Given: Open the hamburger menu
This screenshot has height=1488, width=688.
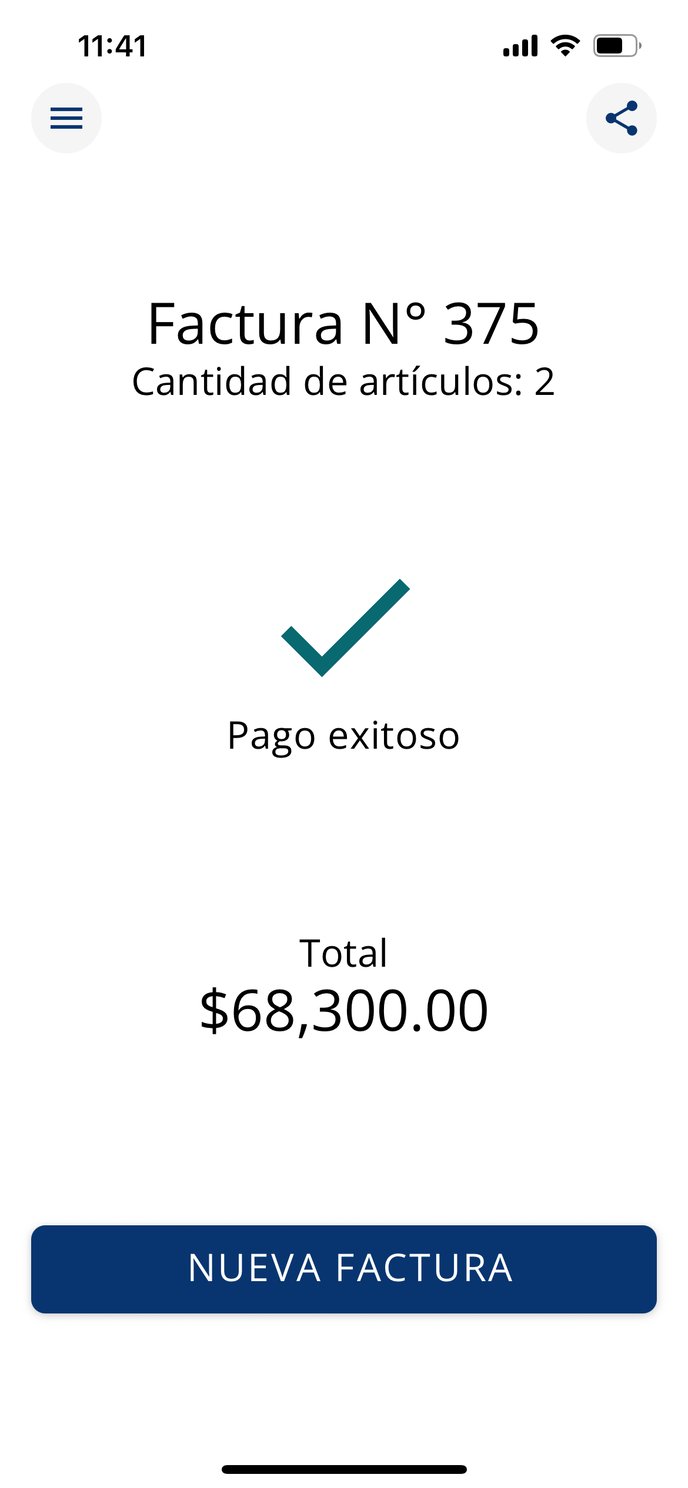Looking at the screenshot, I should pos(66,119).
